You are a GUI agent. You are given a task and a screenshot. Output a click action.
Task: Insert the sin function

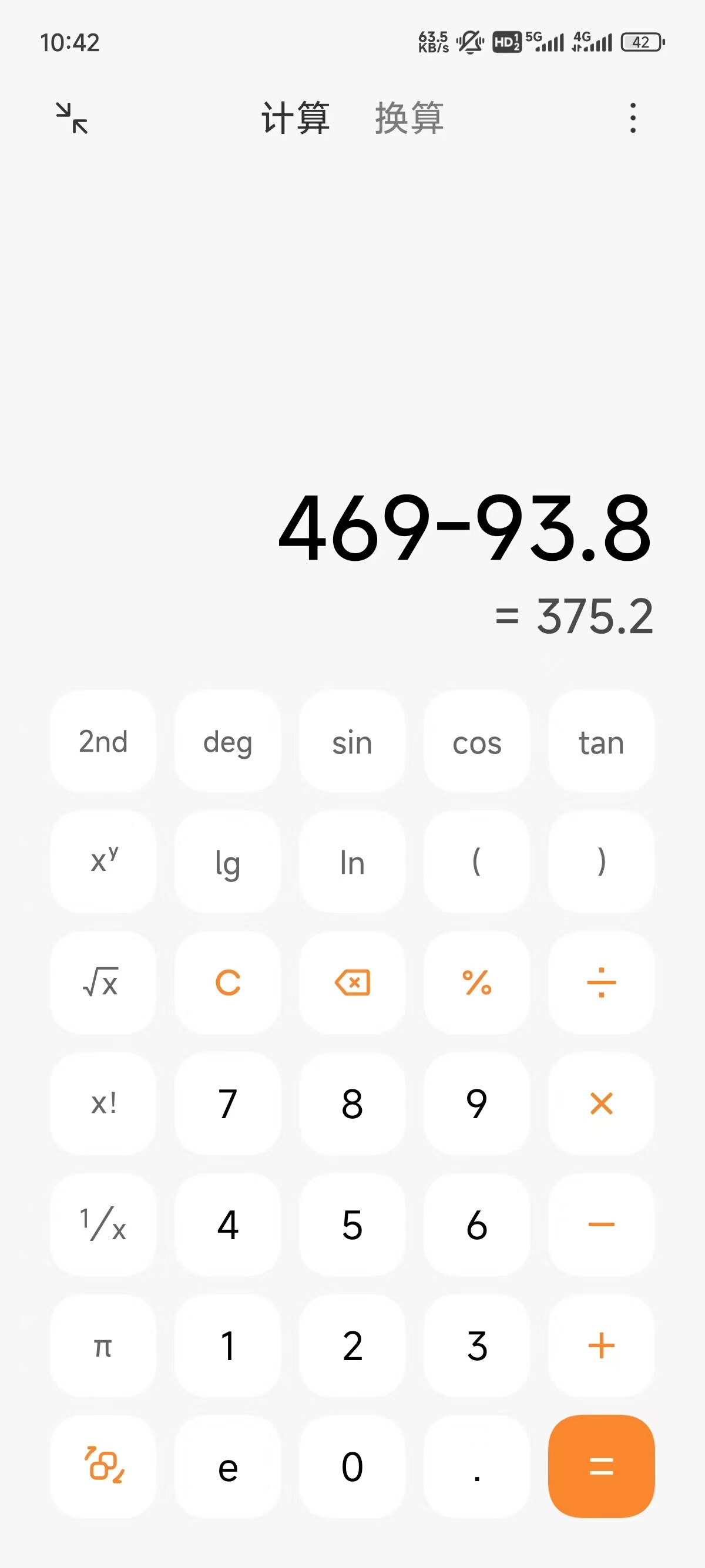point(352,741)
